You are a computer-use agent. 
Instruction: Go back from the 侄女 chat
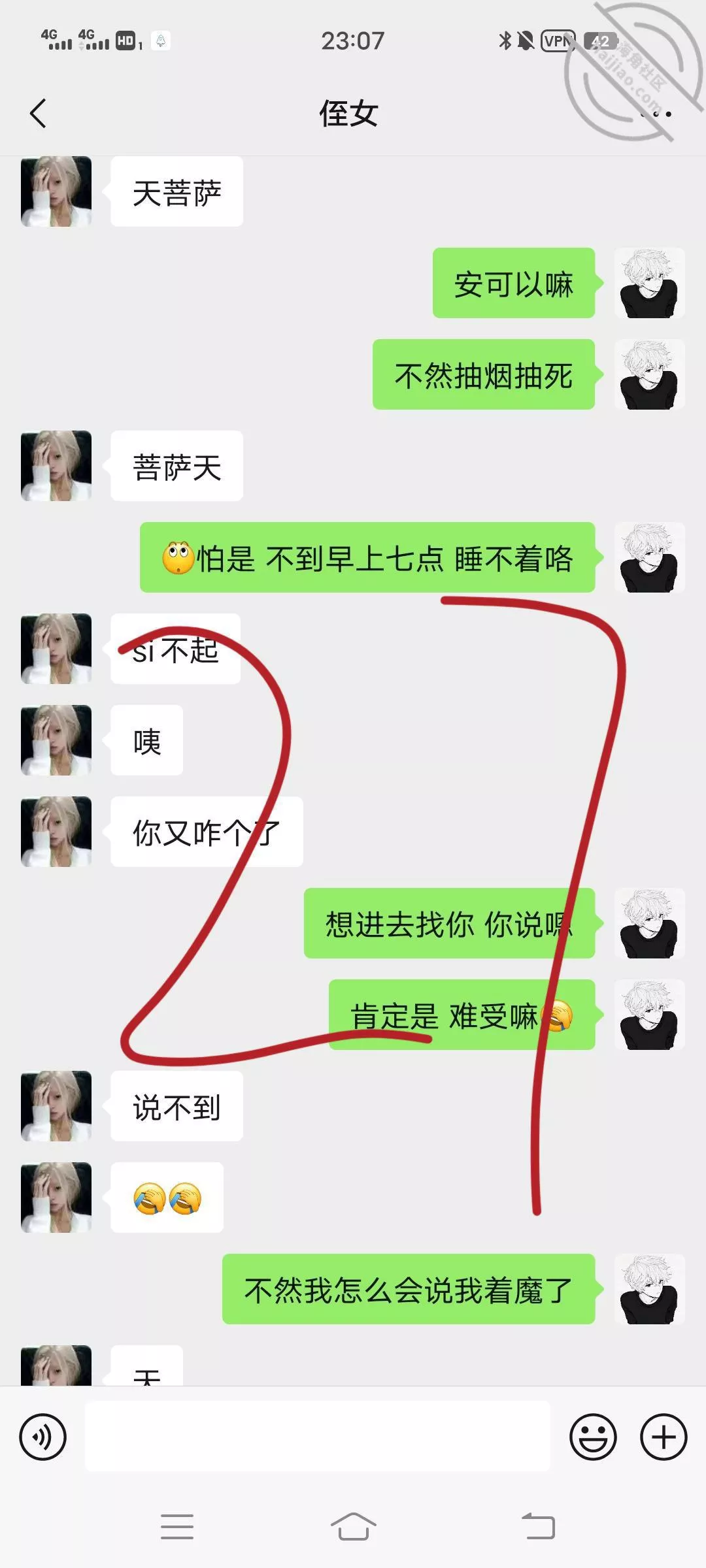[38, 114]
